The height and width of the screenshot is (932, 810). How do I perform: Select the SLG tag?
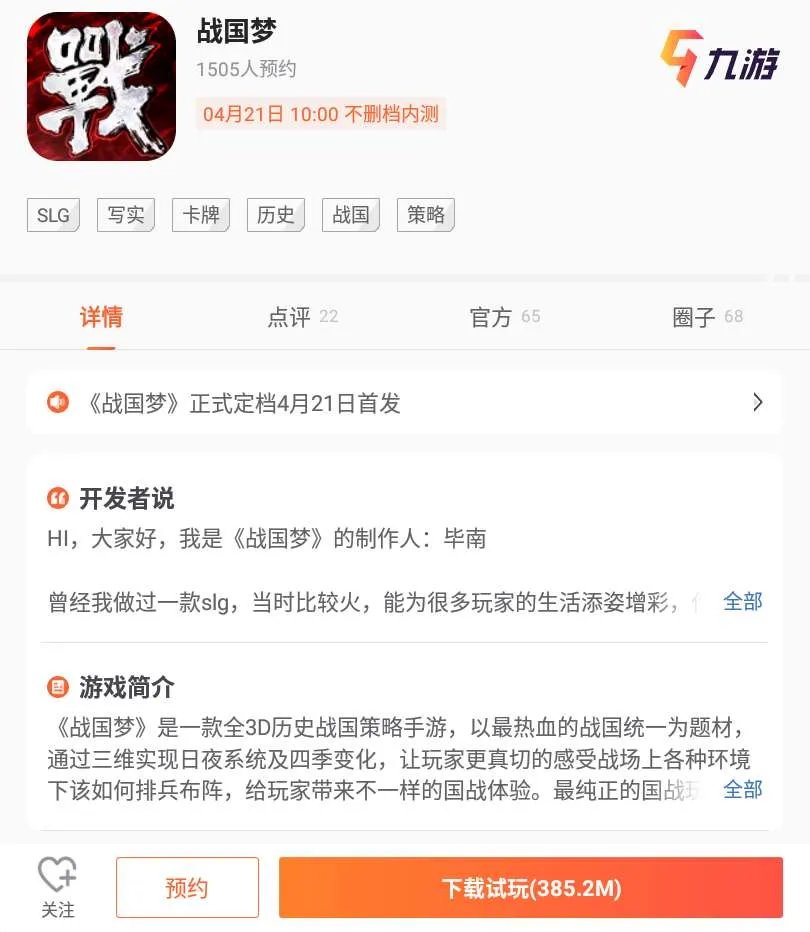pyautogui.click(x=52, y=214)
